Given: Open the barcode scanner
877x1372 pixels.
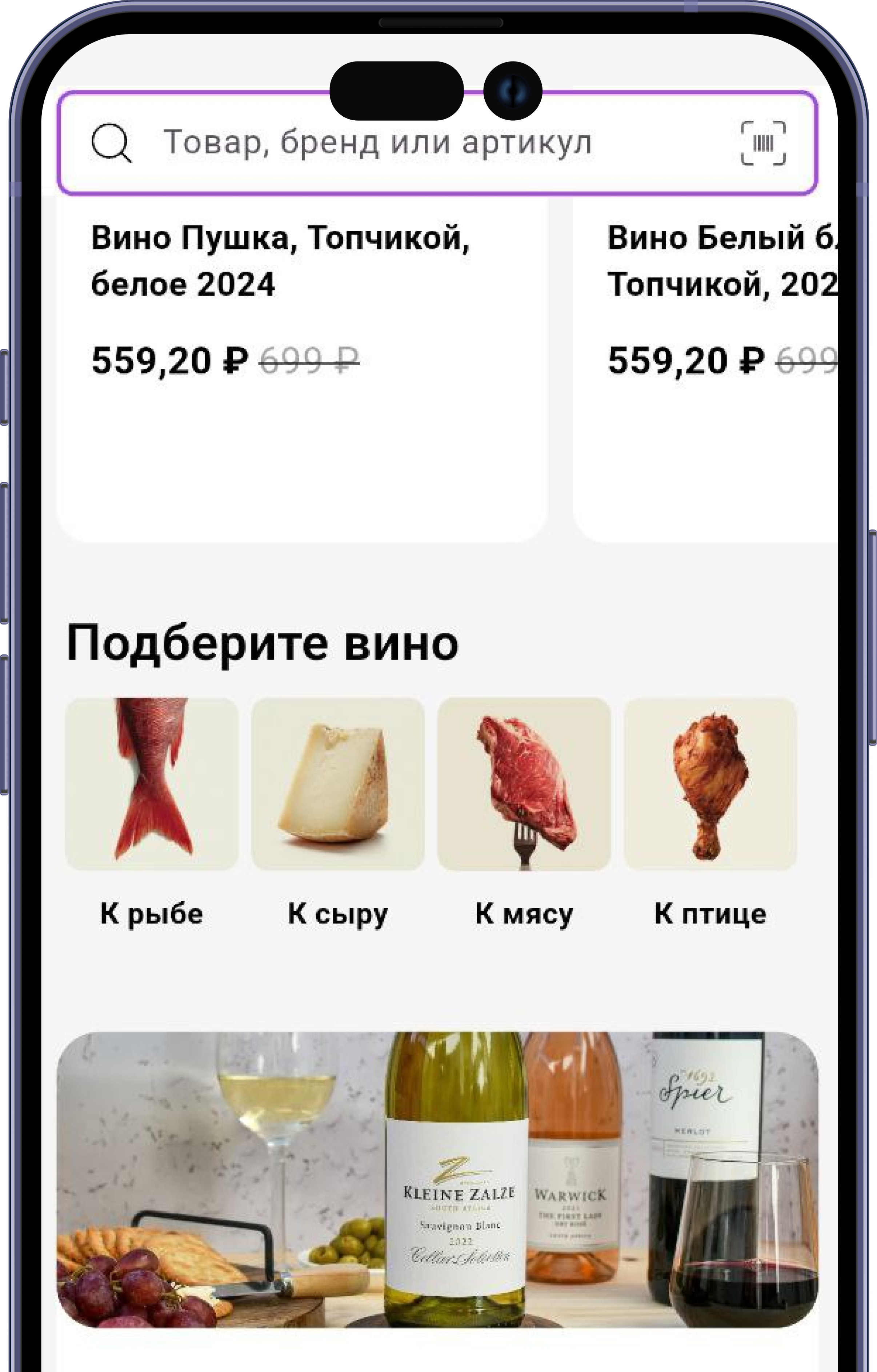Looking at the screenshot, I should pyautogui.click(x=763, y=143).
